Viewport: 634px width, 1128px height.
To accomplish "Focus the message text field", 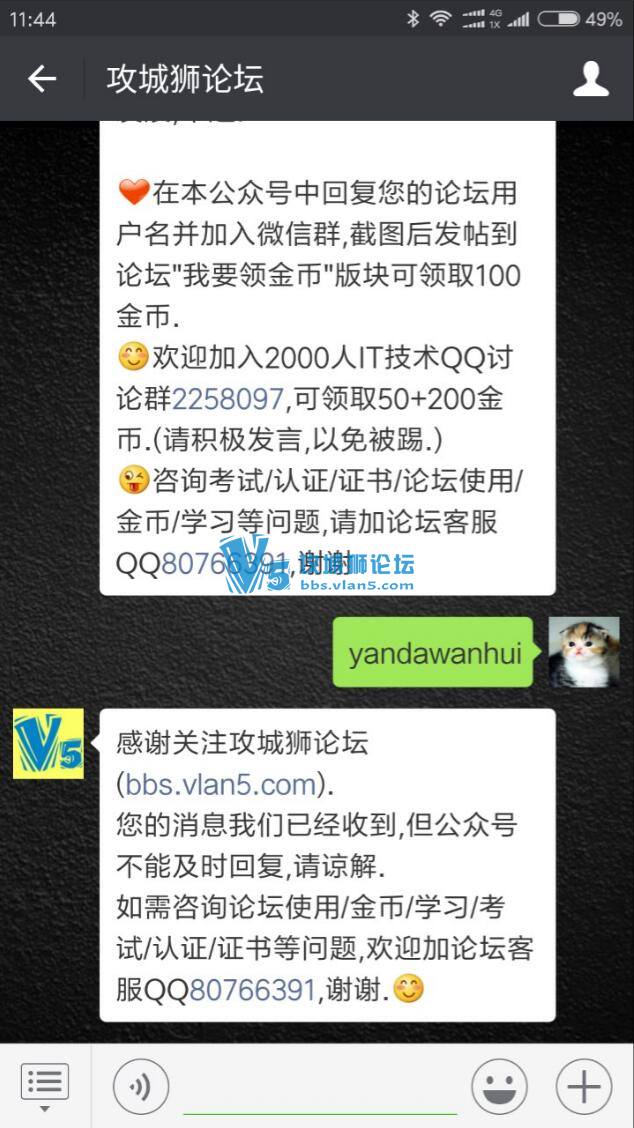I will click(x=318, y=1088).
